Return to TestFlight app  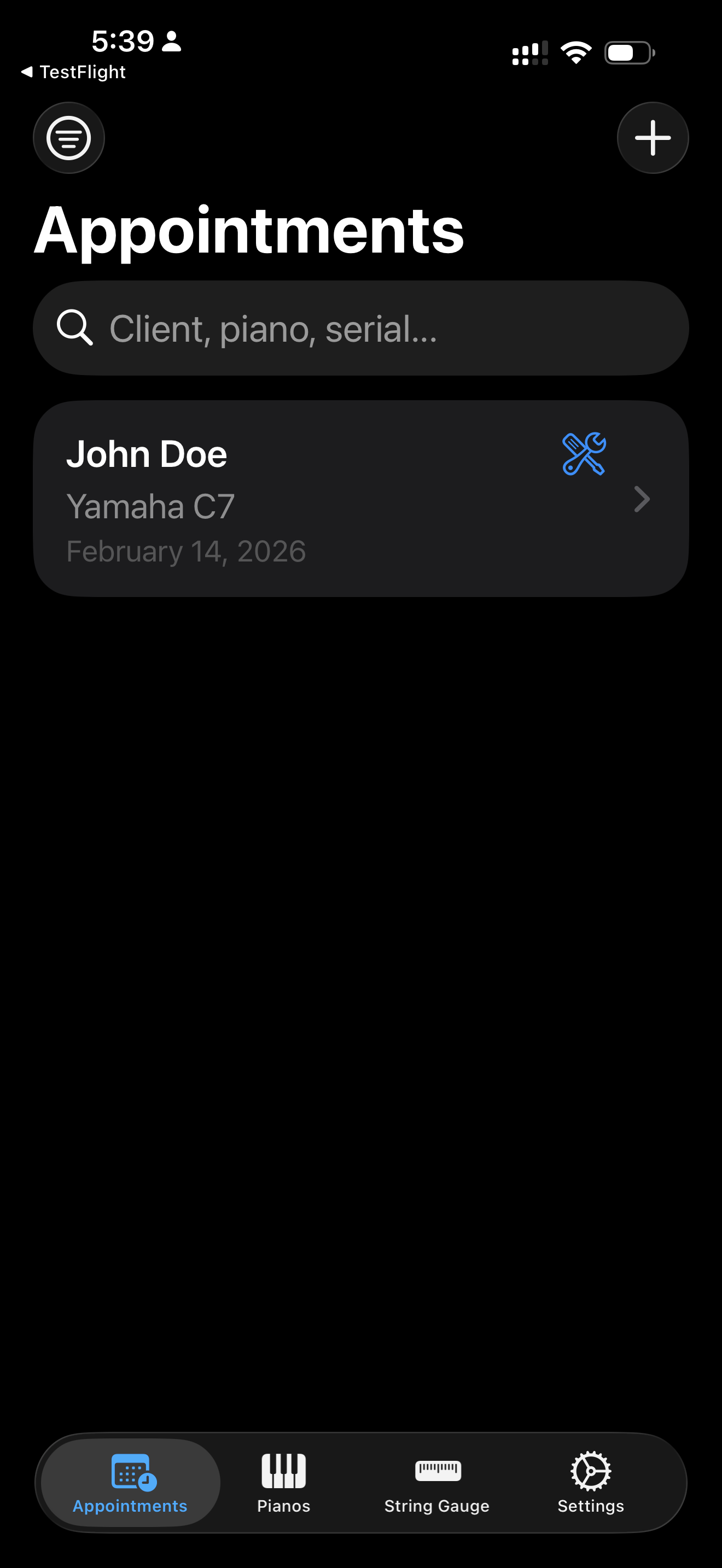coord(74,72)
